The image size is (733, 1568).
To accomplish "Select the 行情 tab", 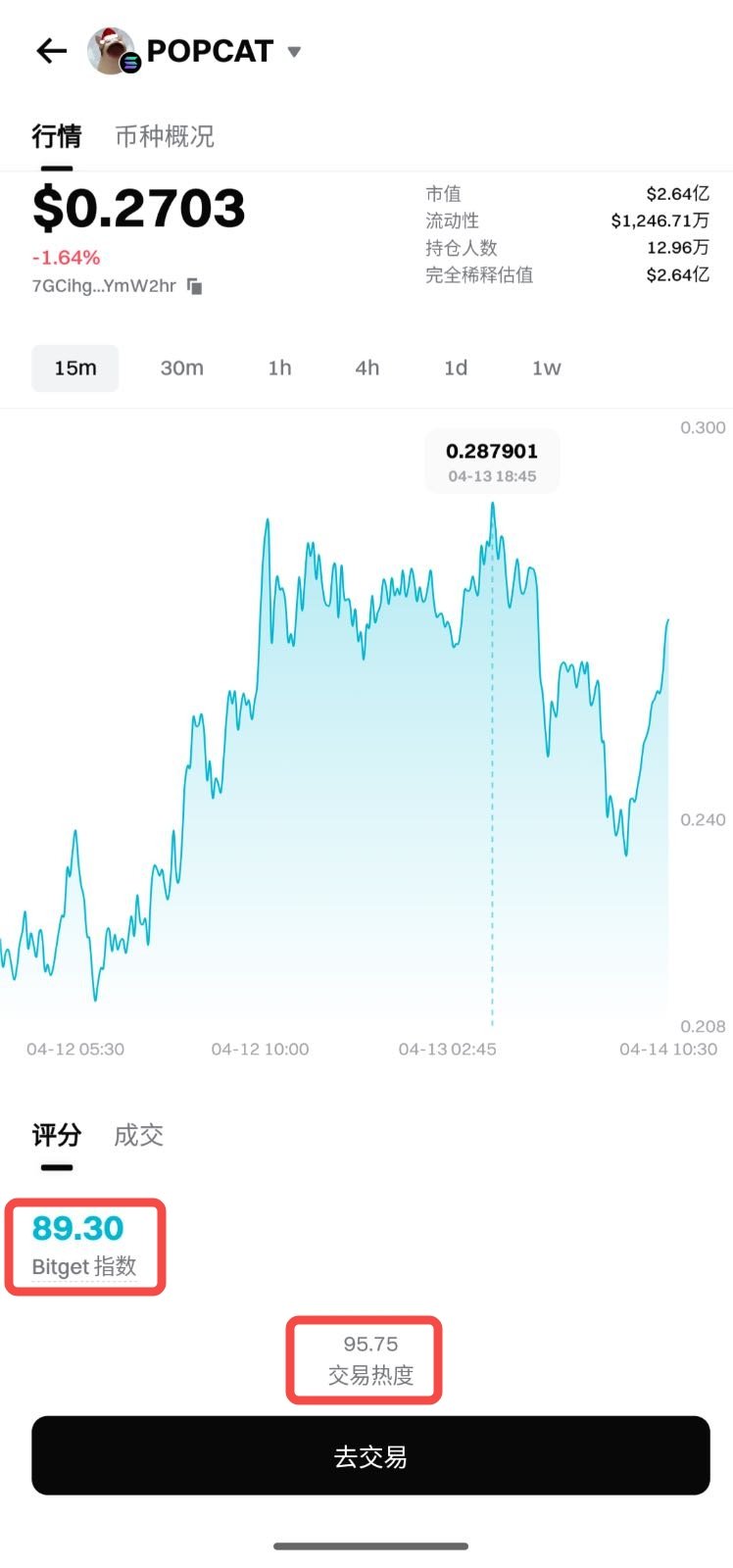I will pos(56,136).
